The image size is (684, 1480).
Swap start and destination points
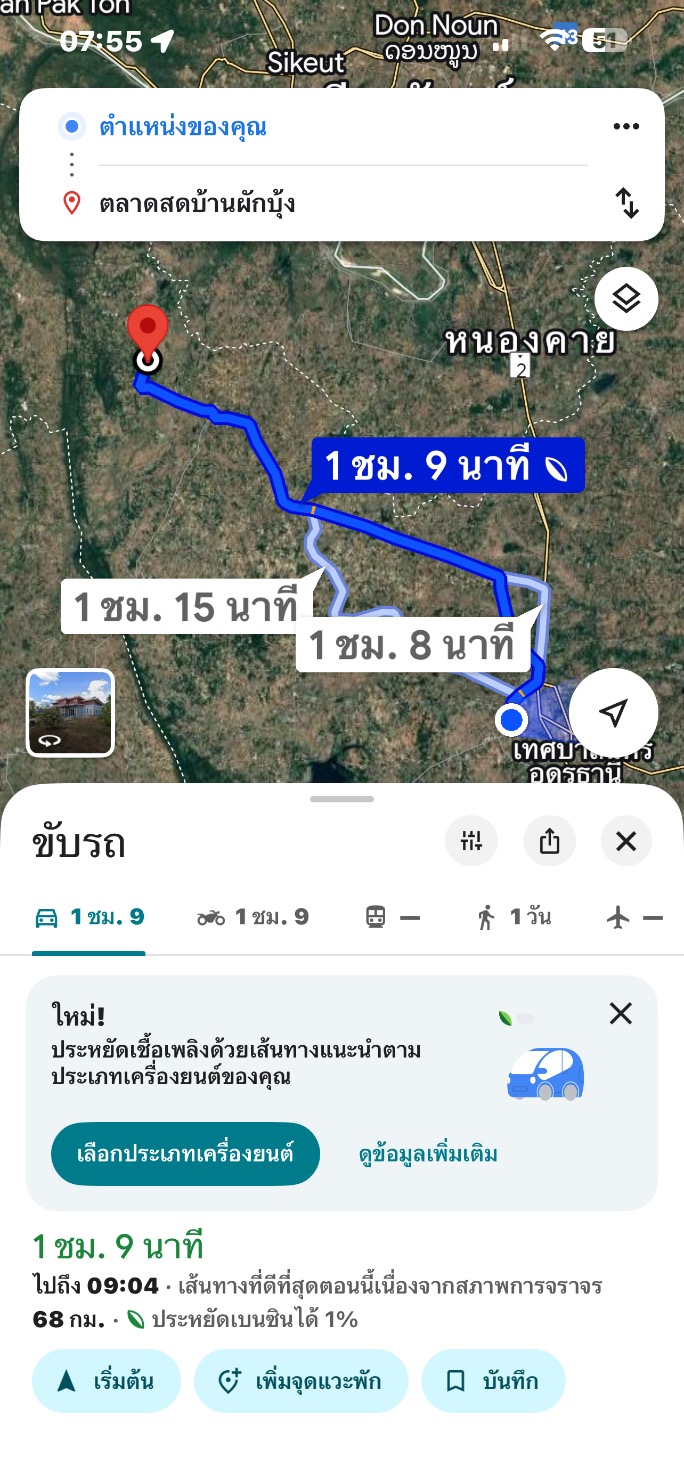(x=627, y=203)
